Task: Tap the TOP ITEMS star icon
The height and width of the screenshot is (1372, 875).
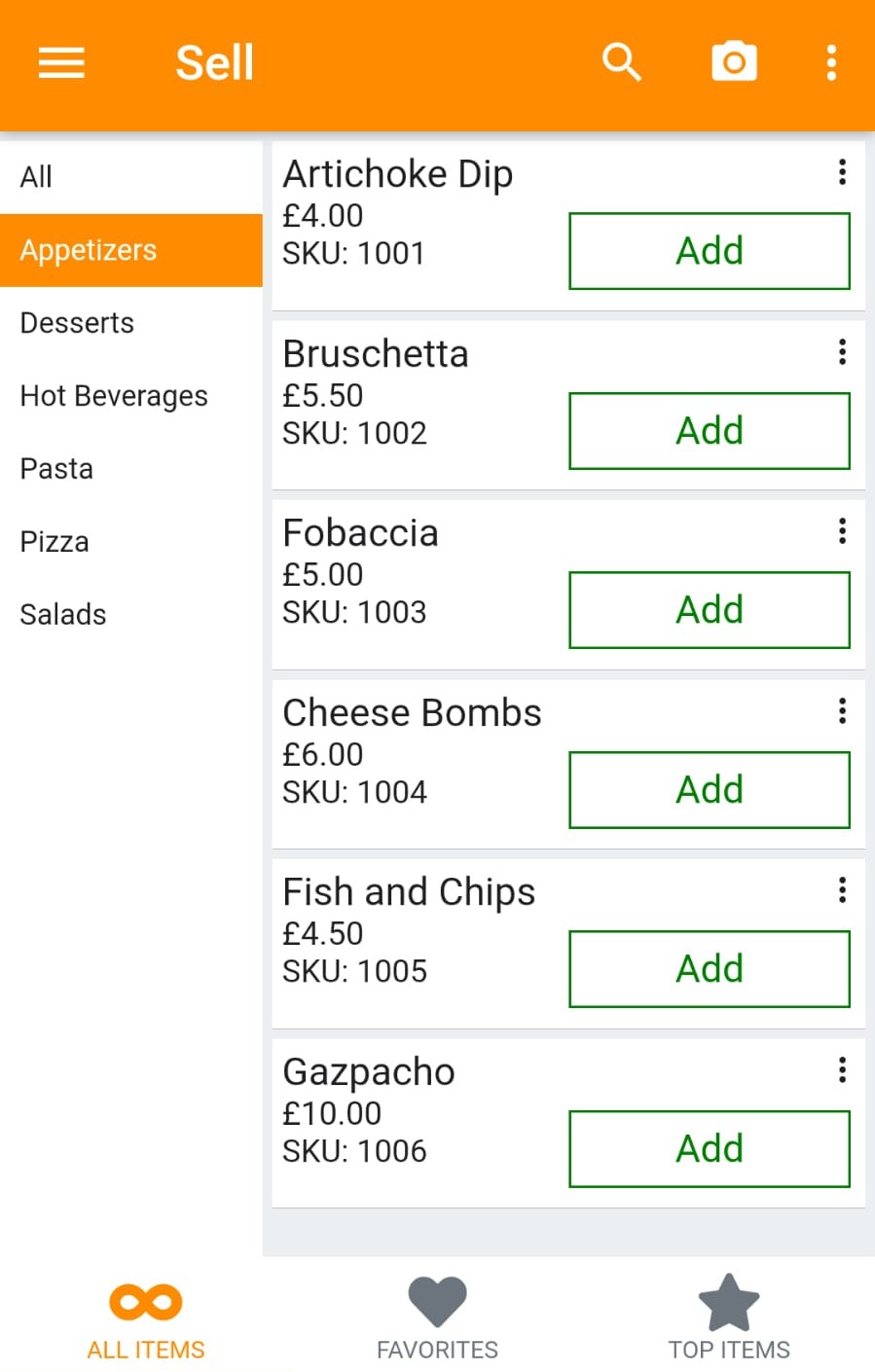Action: click(x=729, y=1301)
